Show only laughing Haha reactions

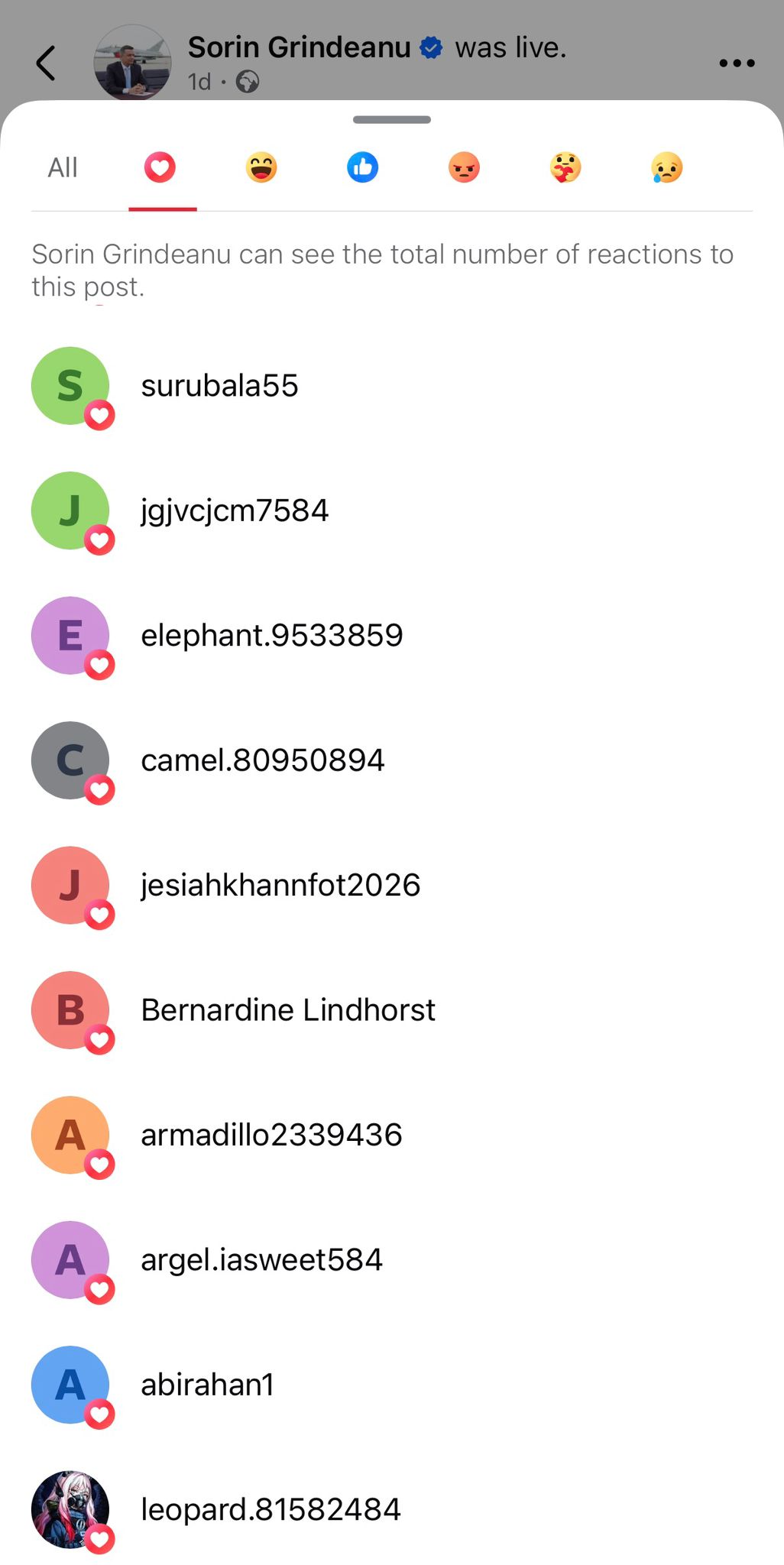pos(261,167)
